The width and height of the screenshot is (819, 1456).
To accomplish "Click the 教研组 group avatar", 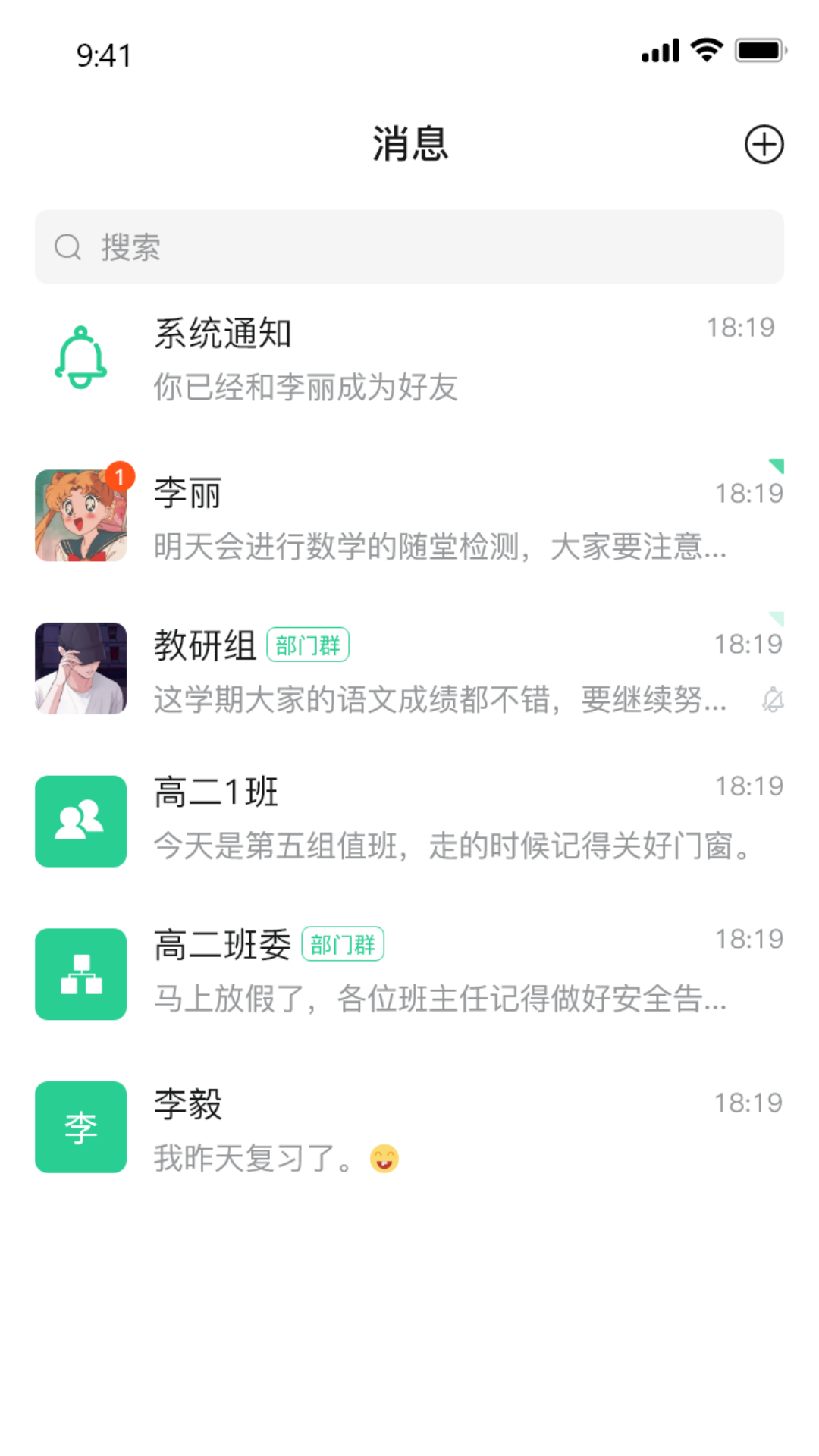I will pyautogui.click(x=80, y=668).
